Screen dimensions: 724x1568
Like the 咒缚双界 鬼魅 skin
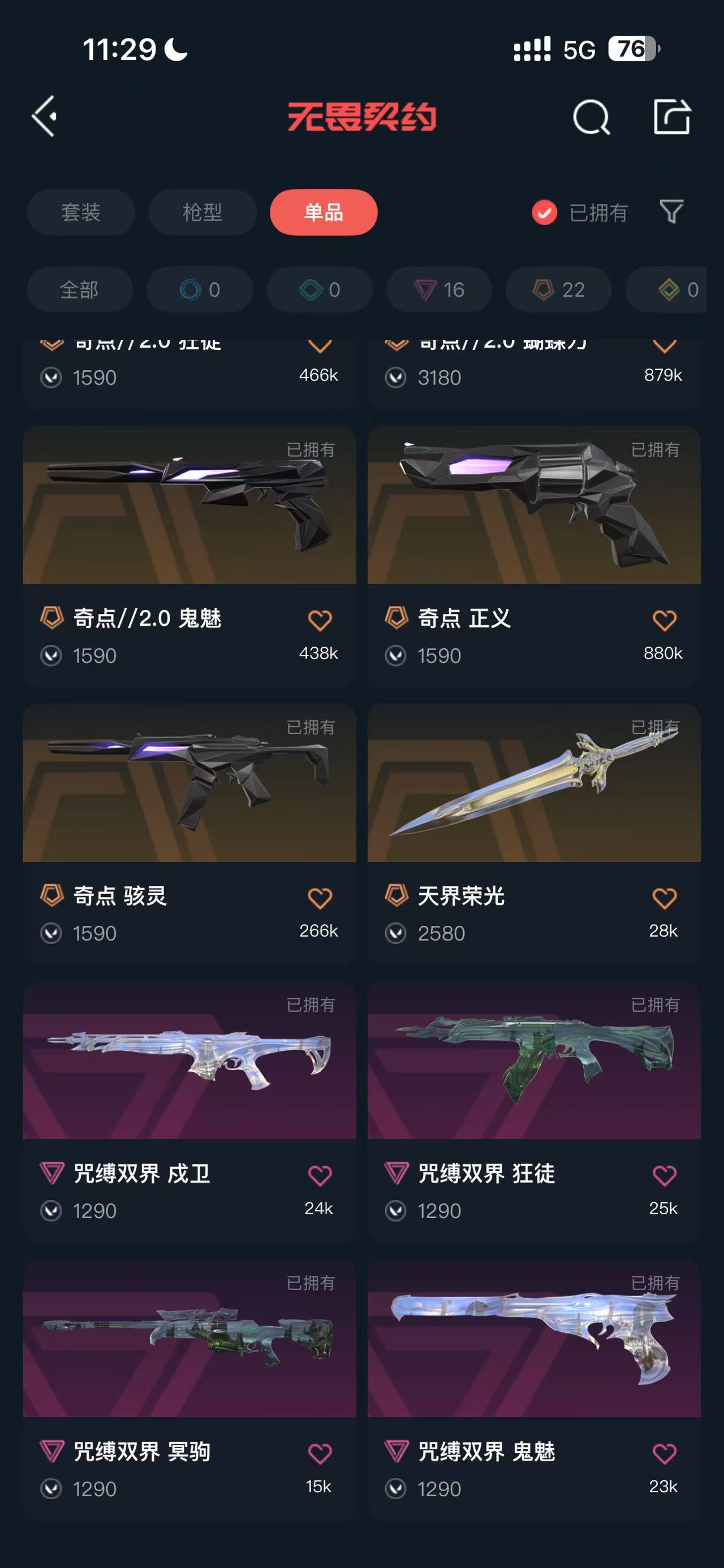click(664, 1454)
